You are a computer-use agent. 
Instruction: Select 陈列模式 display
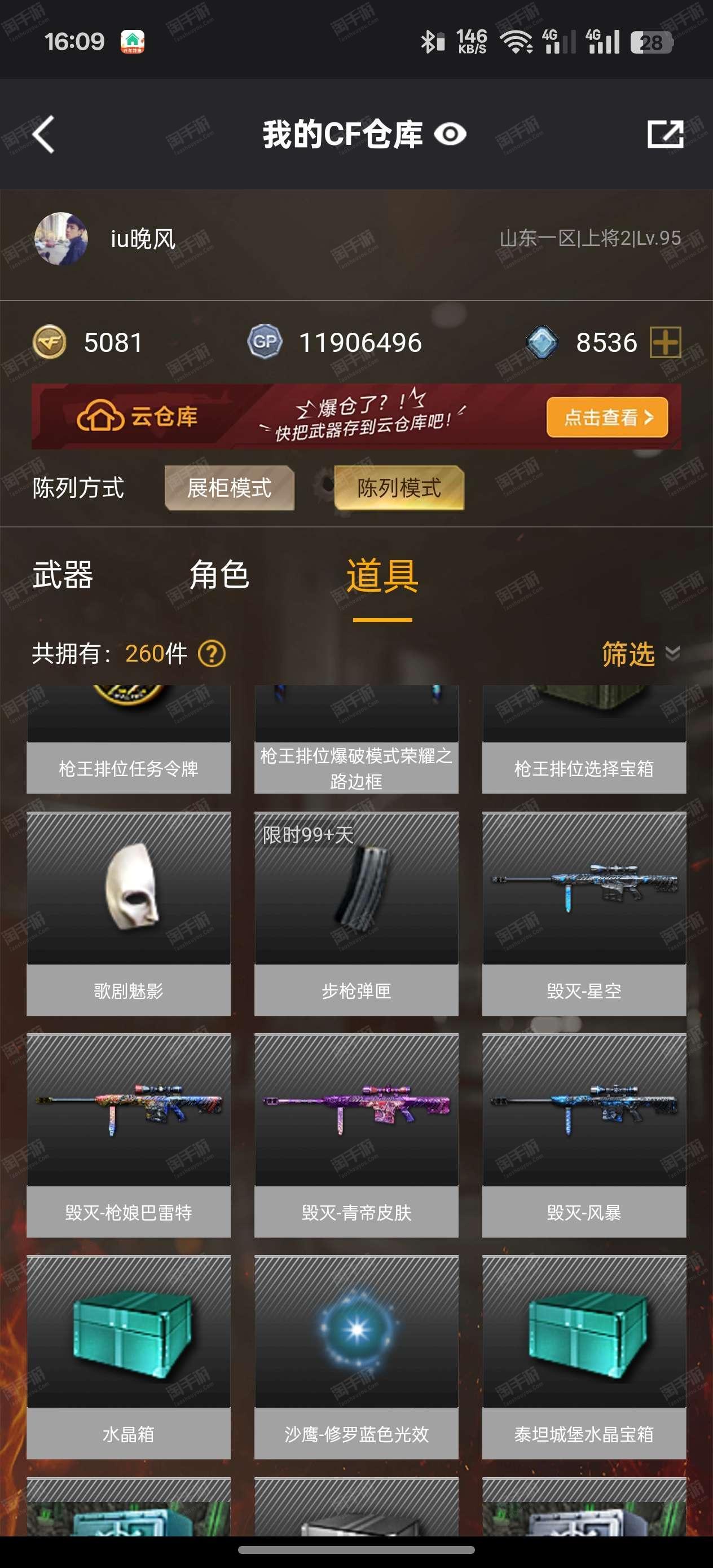399,487
